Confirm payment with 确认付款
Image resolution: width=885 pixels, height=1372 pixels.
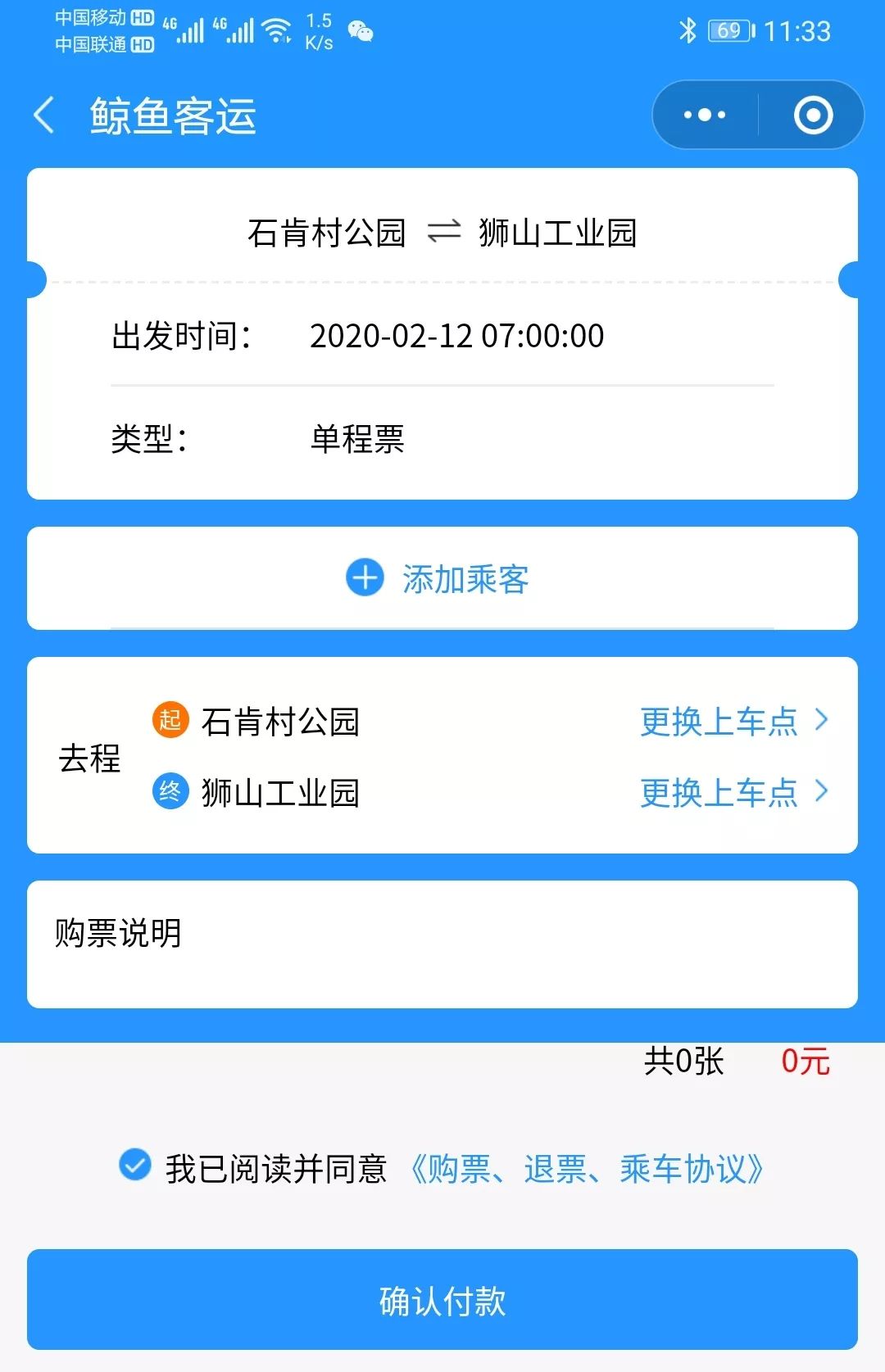point(442,1300)
